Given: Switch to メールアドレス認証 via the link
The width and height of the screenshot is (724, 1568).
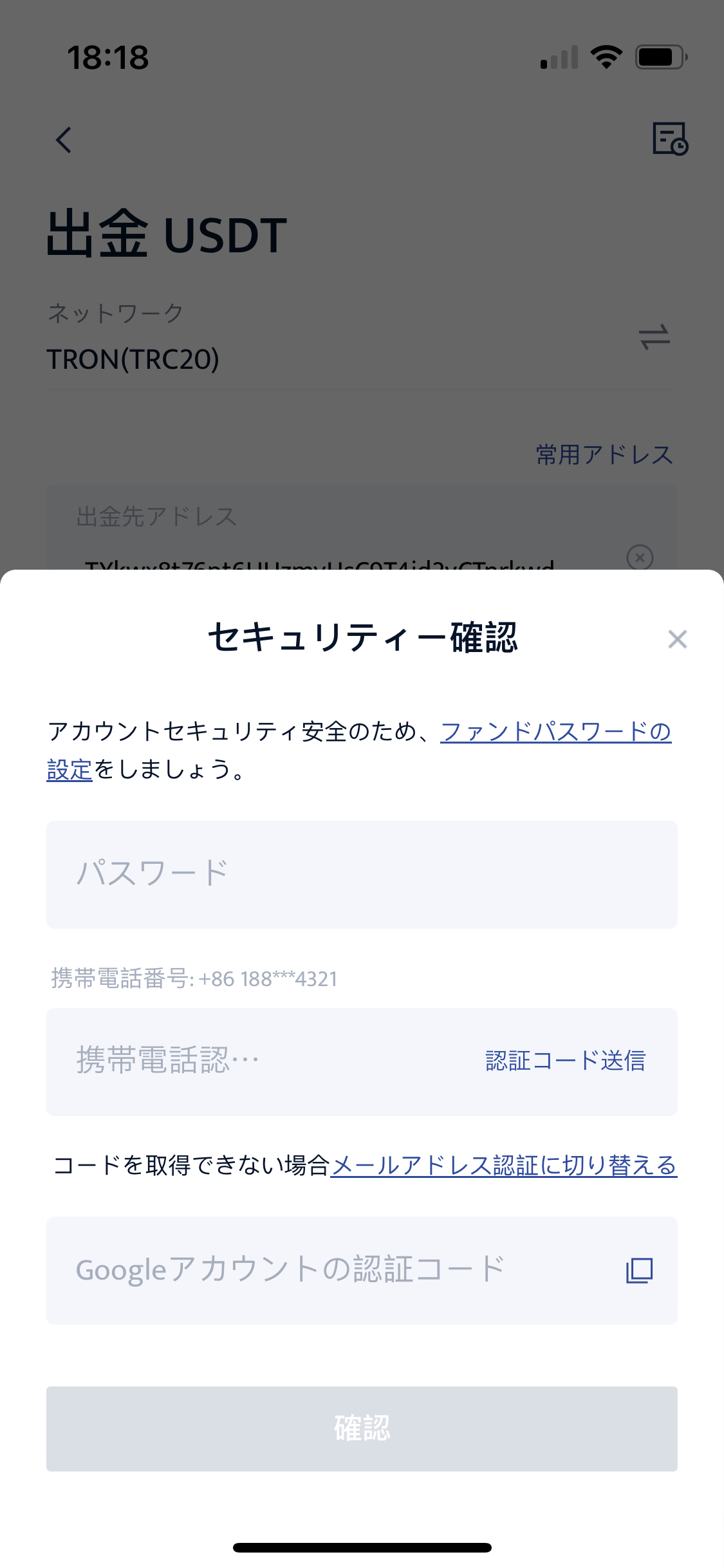Looking at the screenshot, I should [503, 1166].
